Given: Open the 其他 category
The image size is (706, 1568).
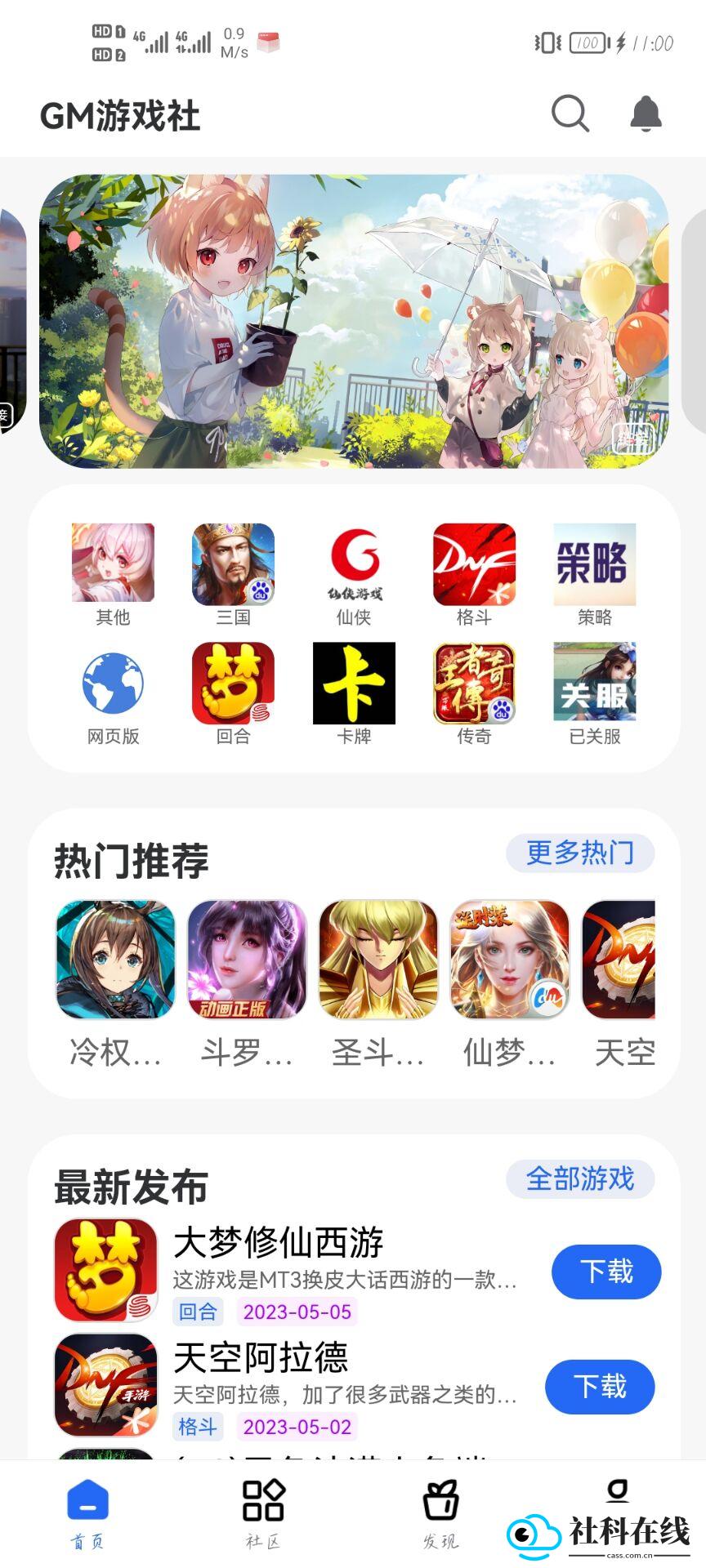Looking at the screenshot, I should (113, 575).
